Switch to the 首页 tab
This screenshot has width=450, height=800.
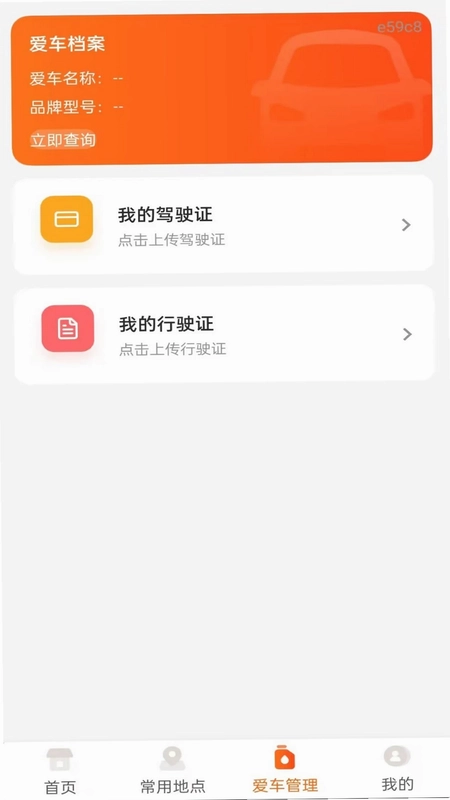60,770
